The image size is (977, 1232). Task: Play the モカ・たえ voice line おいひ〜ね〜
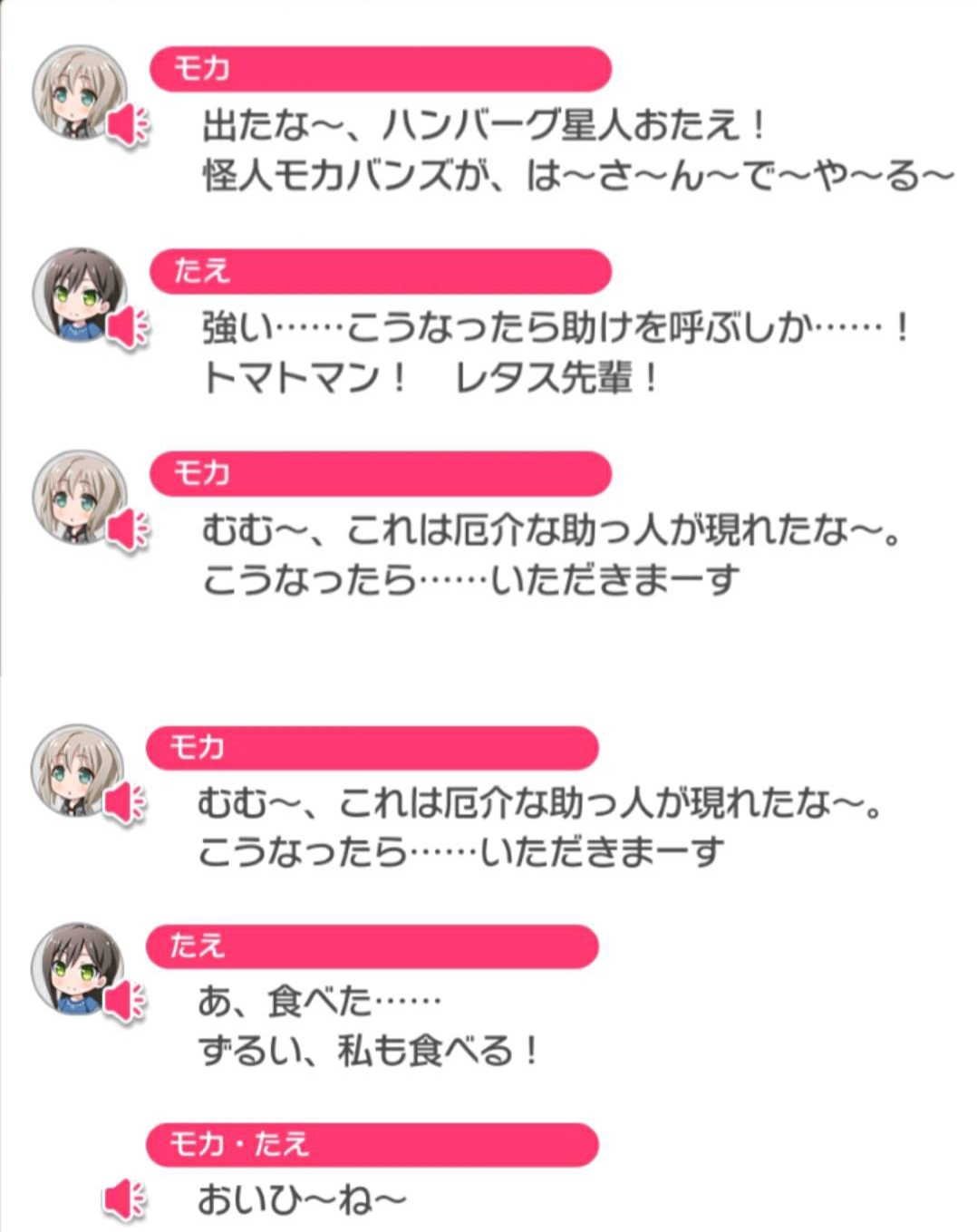point(124,1199)
